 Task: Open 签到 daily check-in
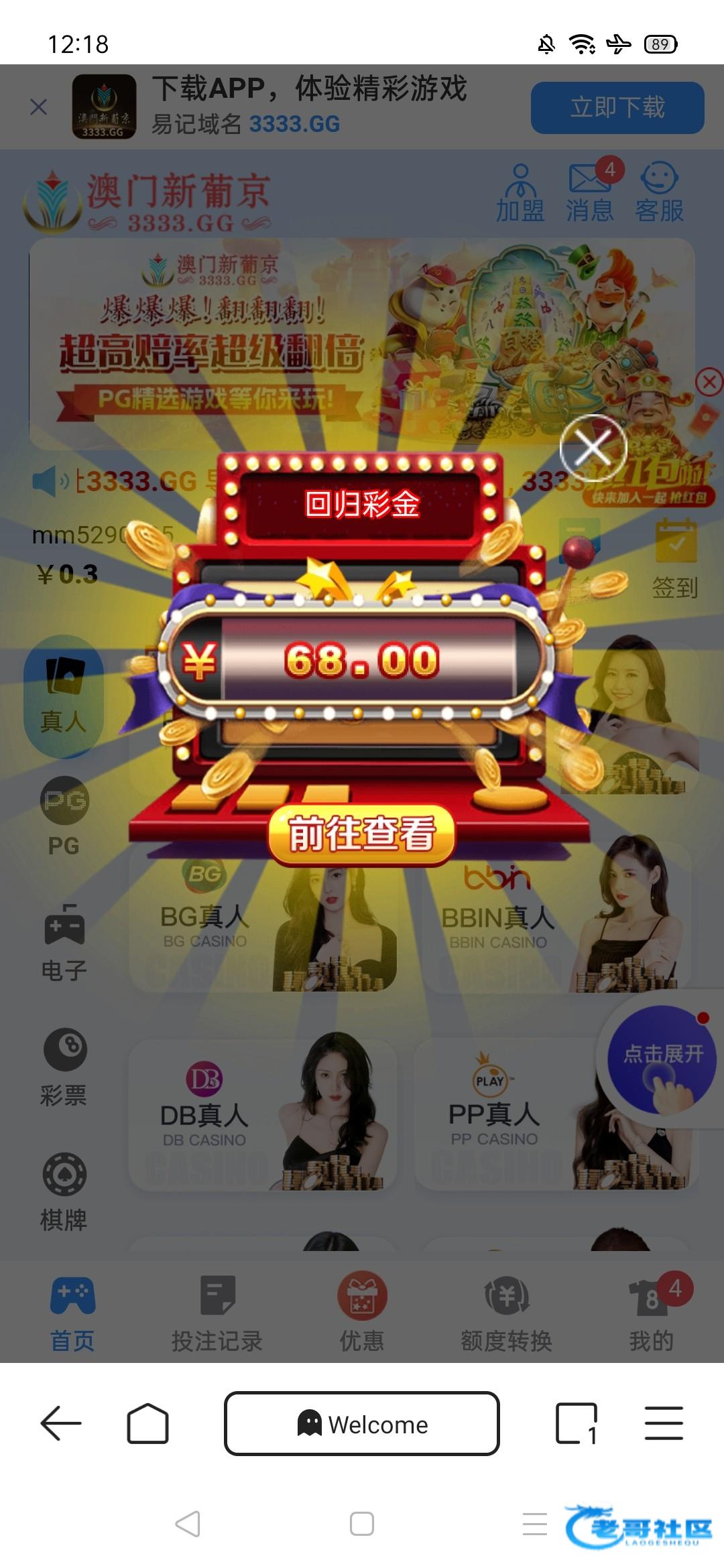coord(675,558)
